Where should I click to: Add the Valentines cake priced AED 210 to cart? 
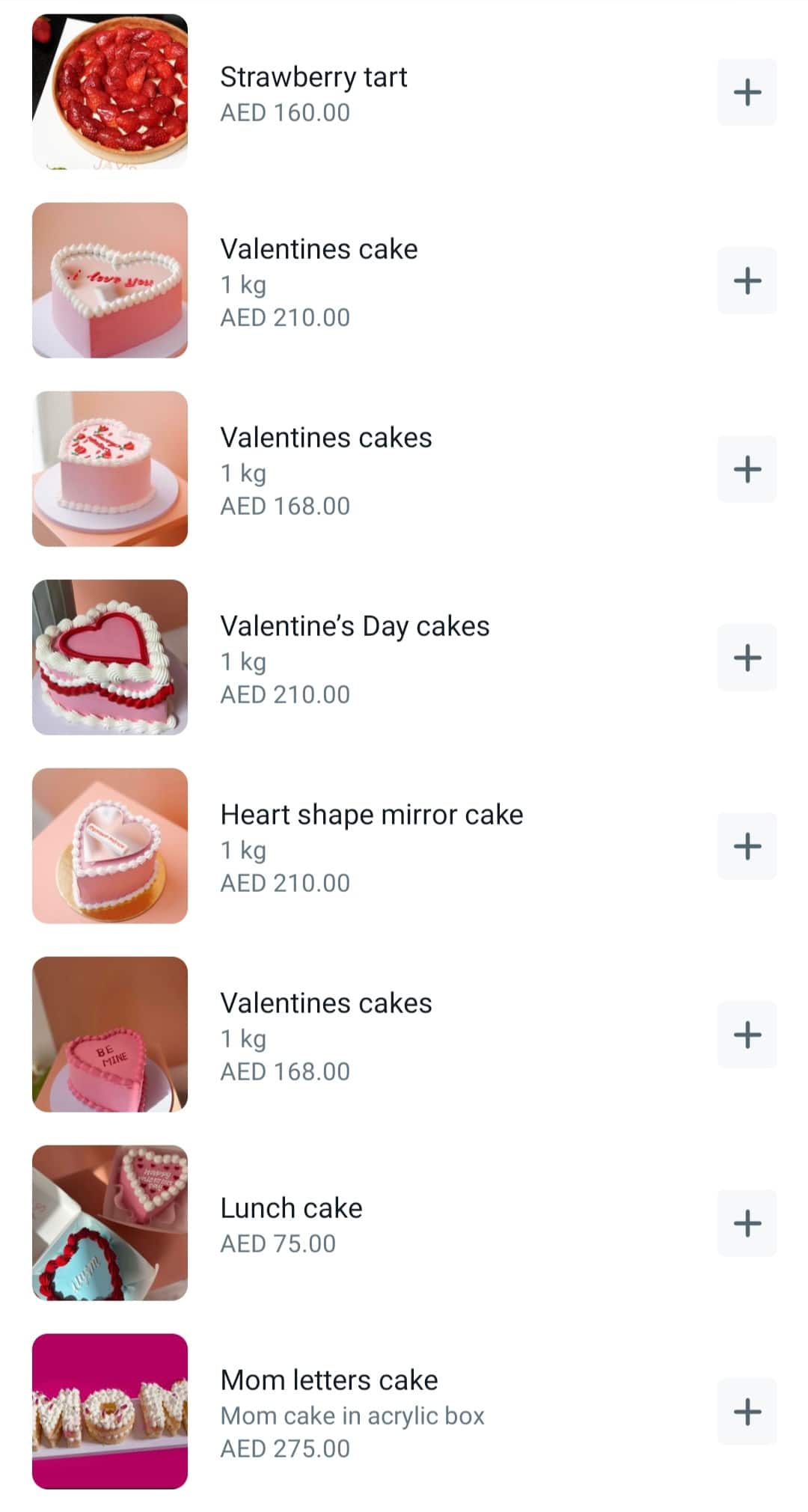tap(746, 281)
